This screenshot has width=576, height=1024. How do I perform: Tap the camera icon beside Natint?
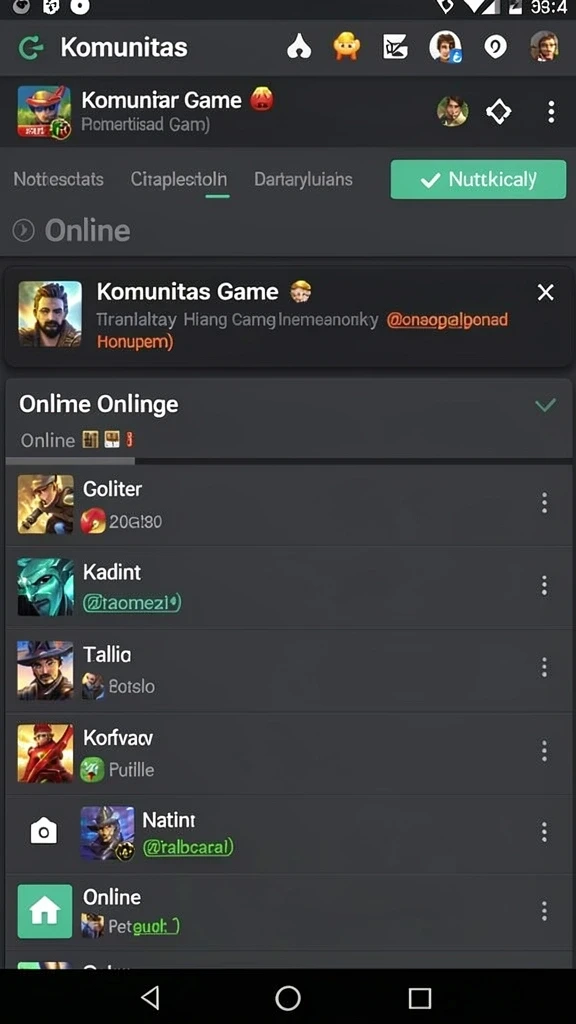pos(44,831)
